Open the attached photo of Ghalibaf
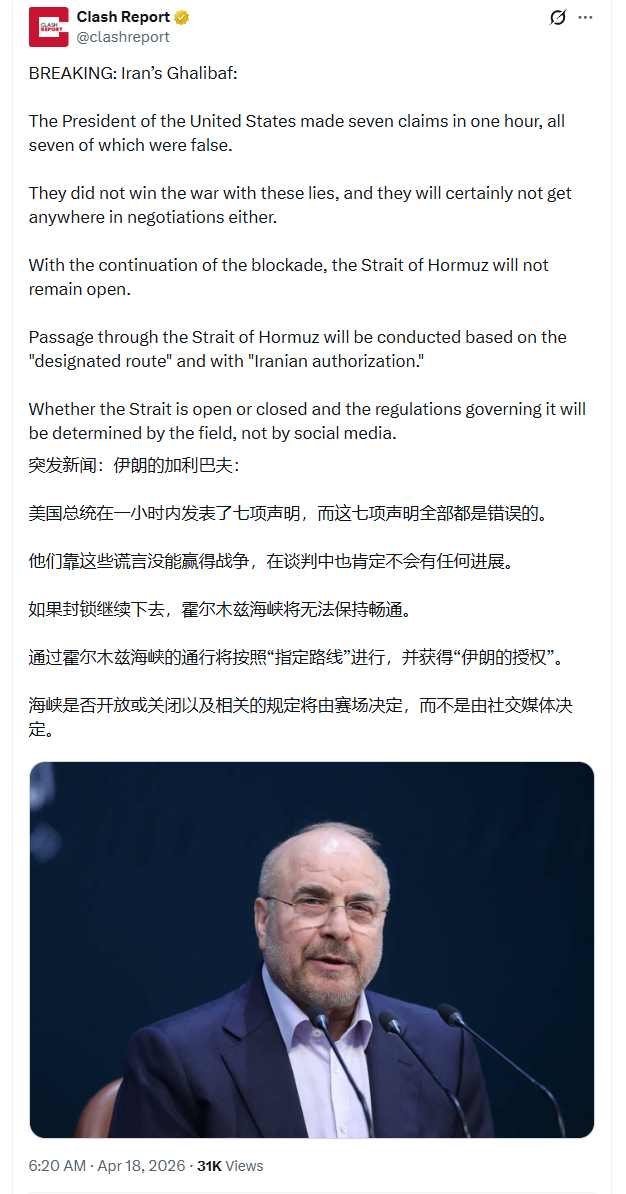The height and width of the screenshot is (1194, 626). click(x=311, y=950)
